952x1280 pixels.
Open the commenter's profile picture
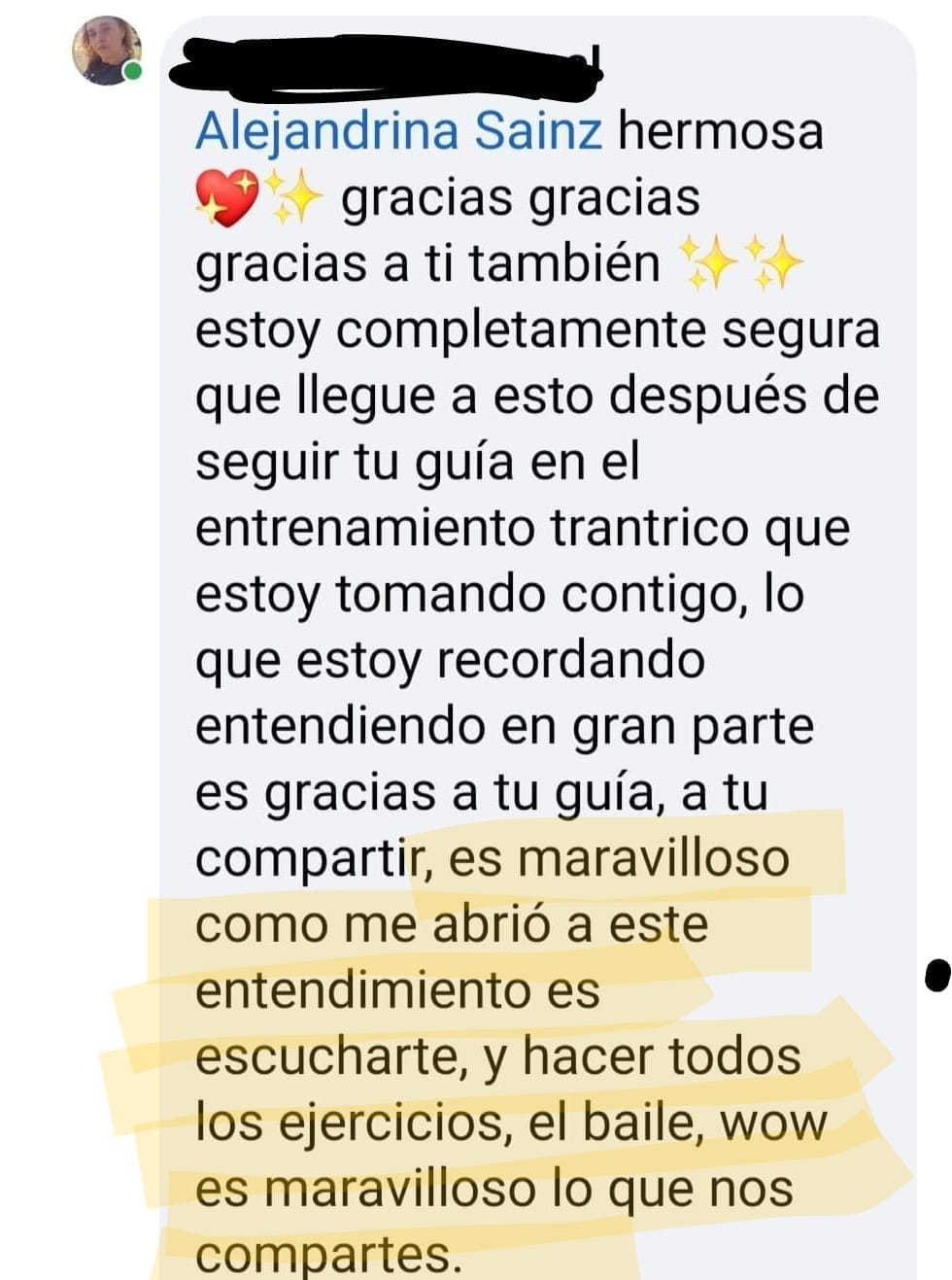point(106,51)
